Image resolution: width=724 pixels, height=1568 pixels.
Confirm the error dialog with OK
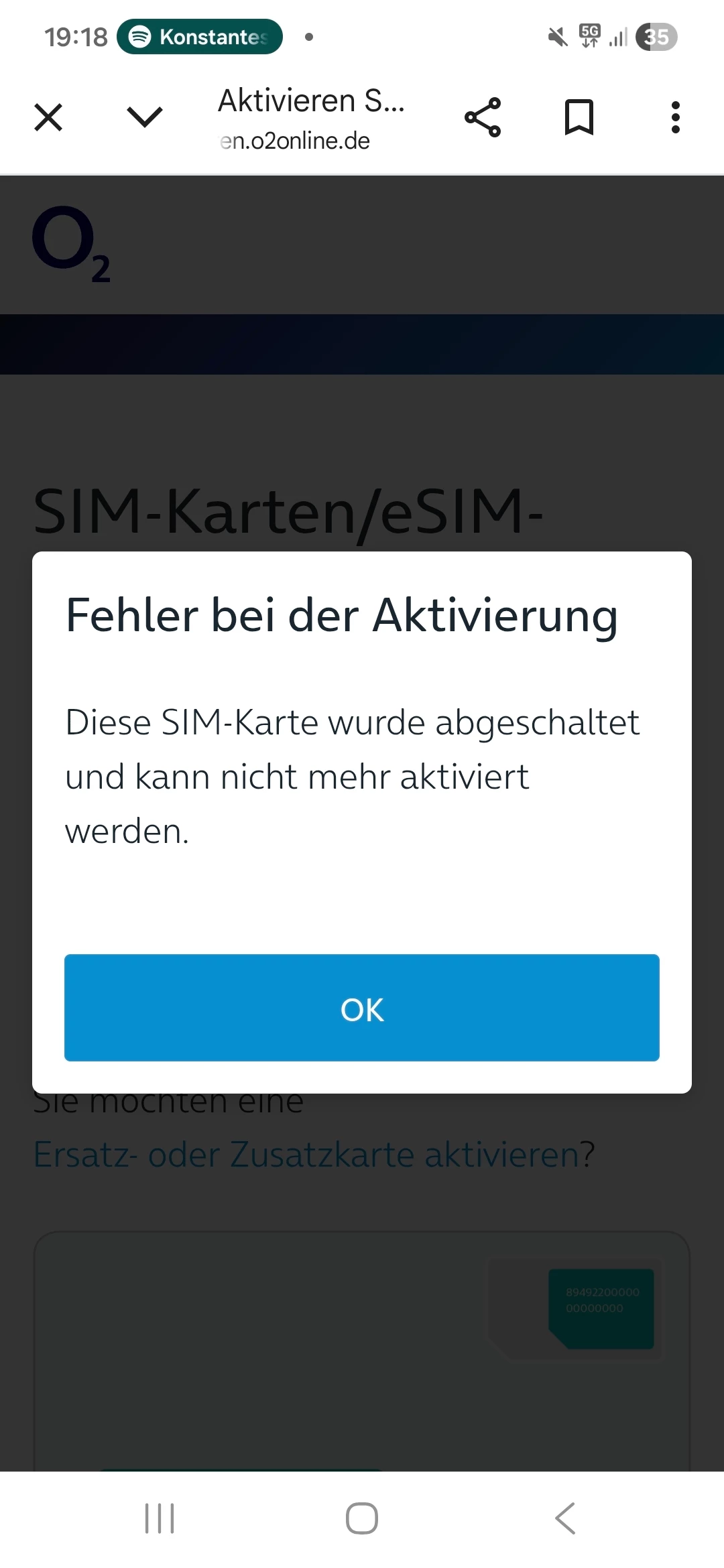362,1008
